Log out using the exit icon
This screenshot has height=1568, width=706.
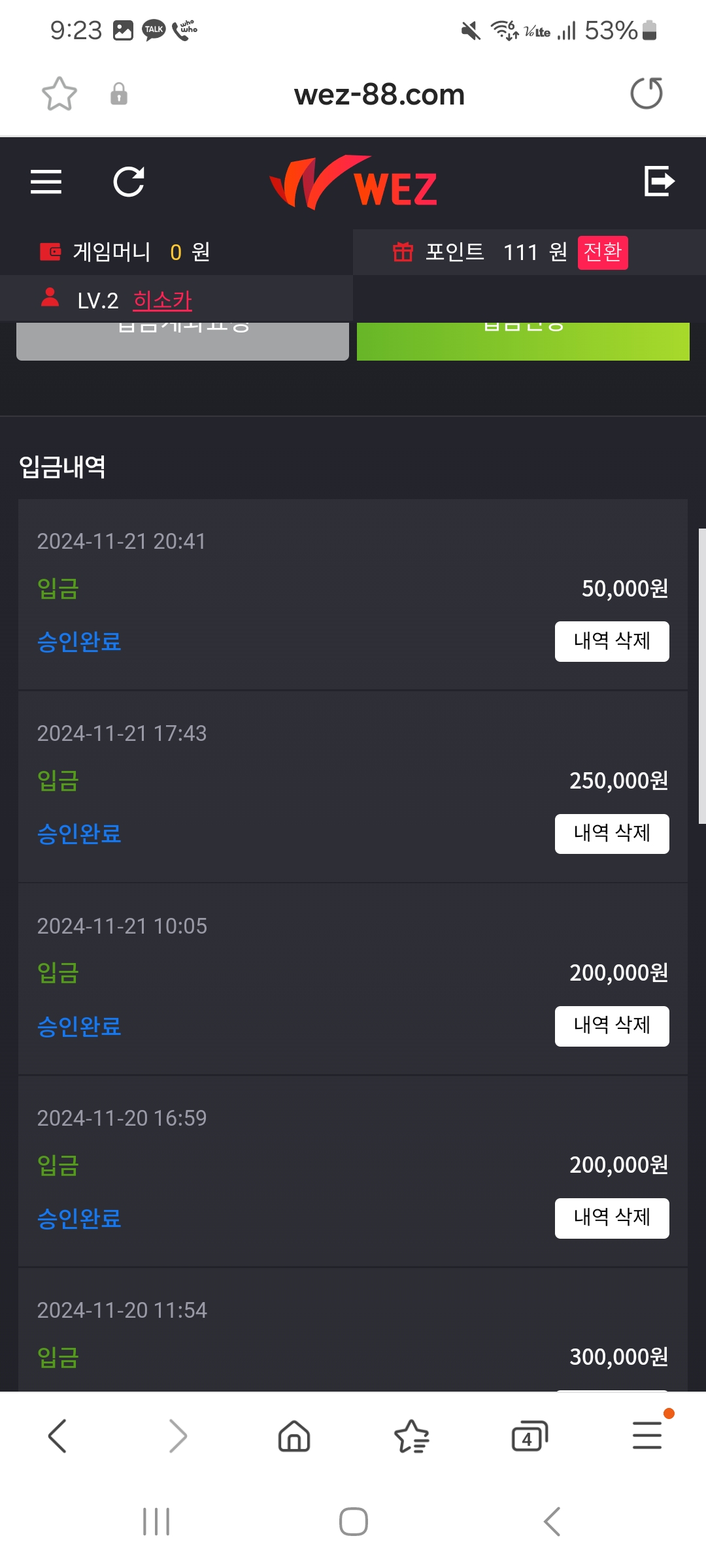(x=659, y=181)
